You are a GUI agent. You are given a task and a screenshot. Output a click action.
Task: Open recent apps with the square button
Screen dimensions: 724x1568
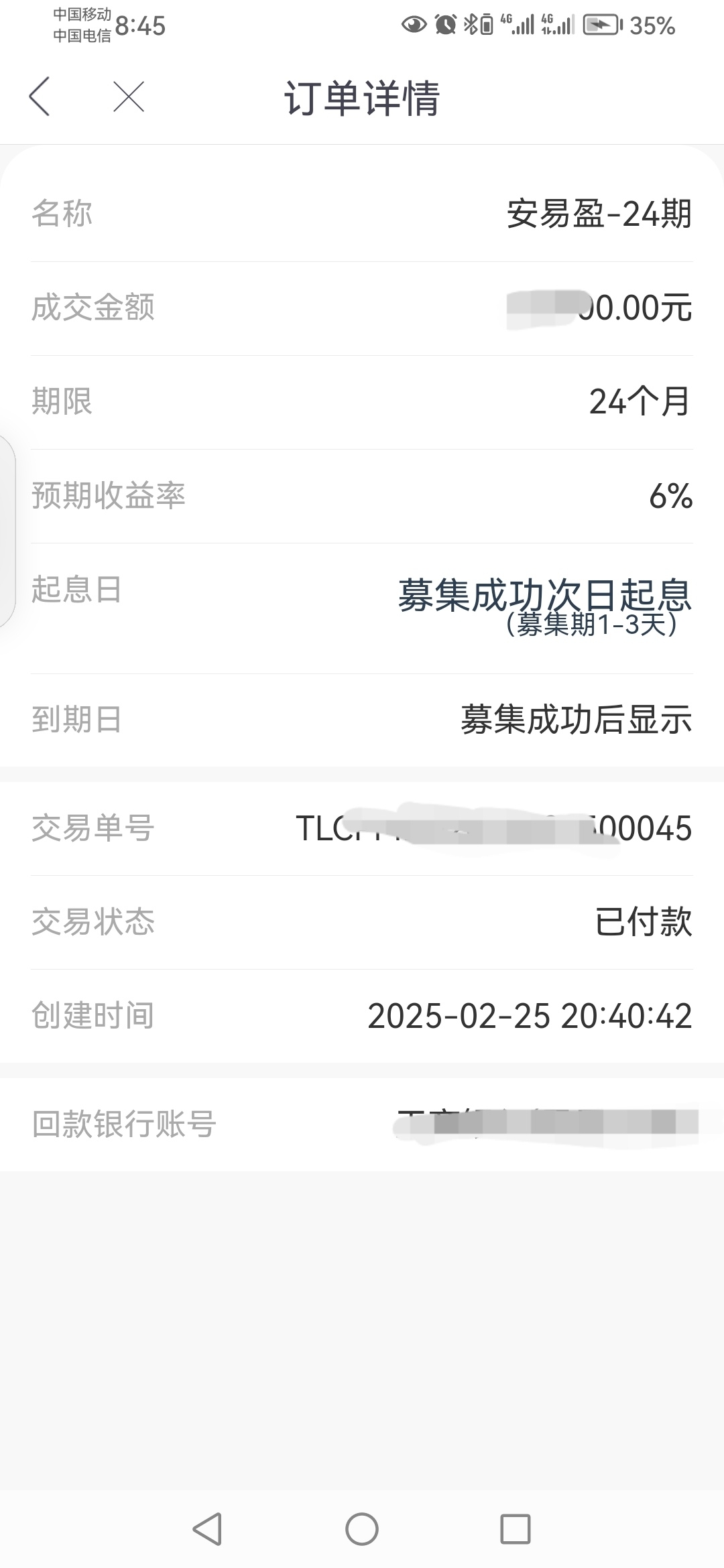(516, 1529)
